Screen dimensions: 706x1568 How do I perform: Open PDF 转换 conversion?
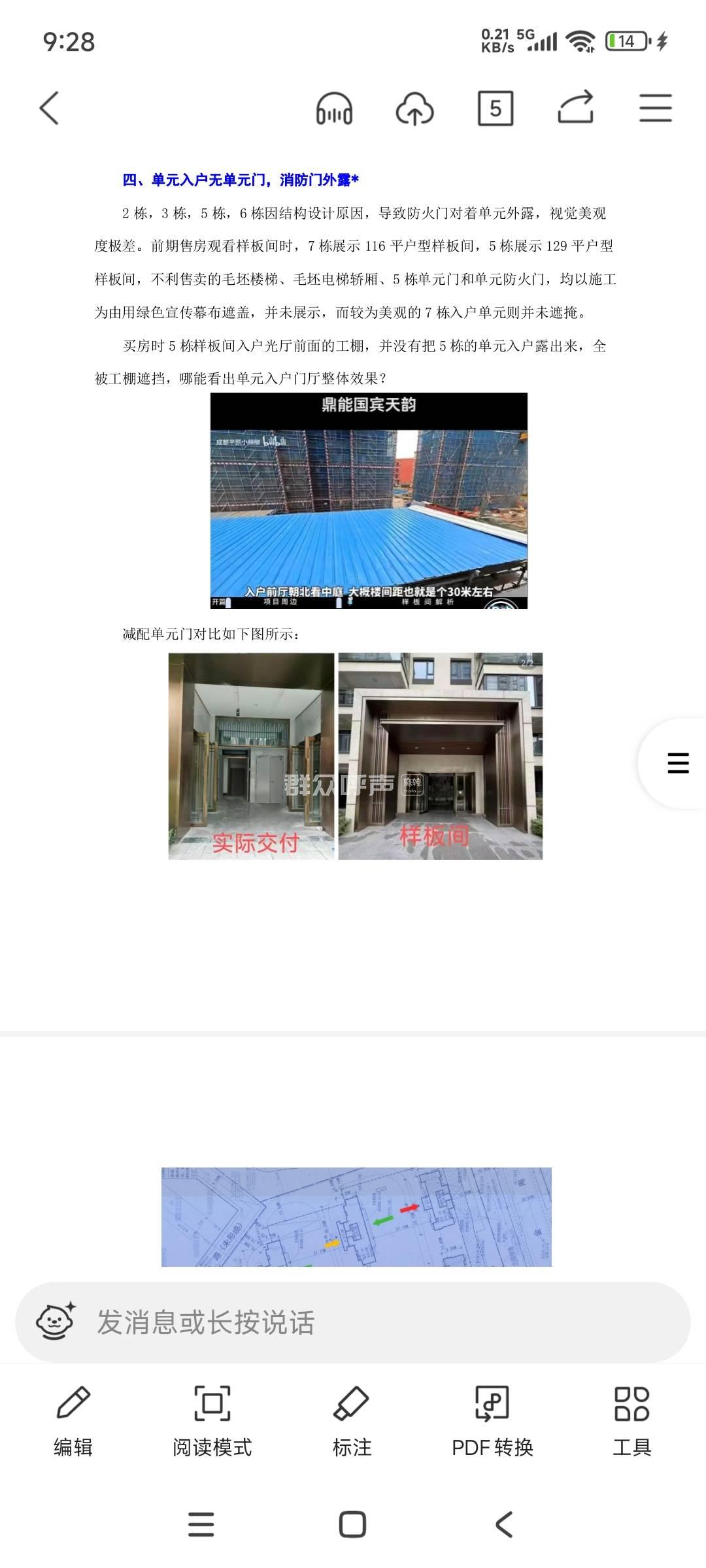(x=492, y=1420)
